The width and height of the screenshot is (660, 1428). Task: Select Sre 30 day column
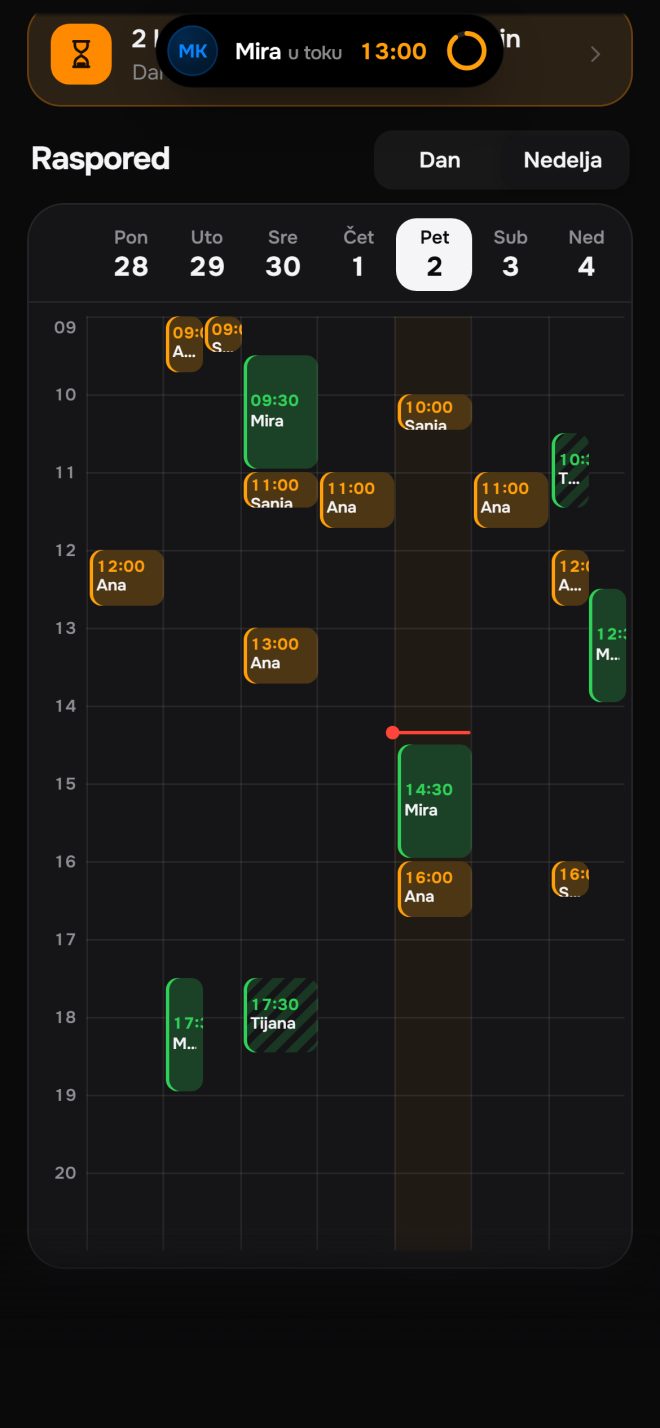coord(283,254)
